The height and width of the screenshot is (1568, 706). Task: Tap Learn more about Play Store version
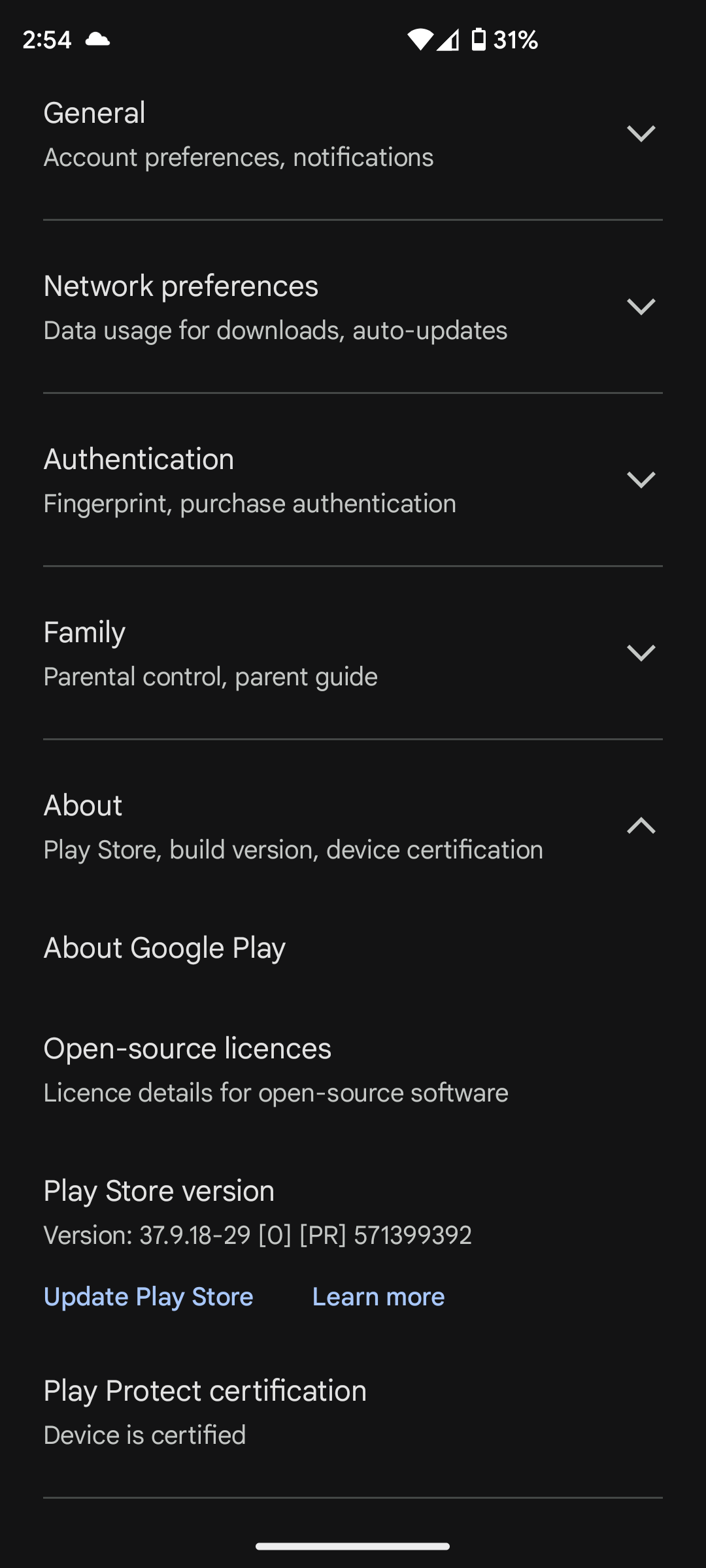[378, 1297]
